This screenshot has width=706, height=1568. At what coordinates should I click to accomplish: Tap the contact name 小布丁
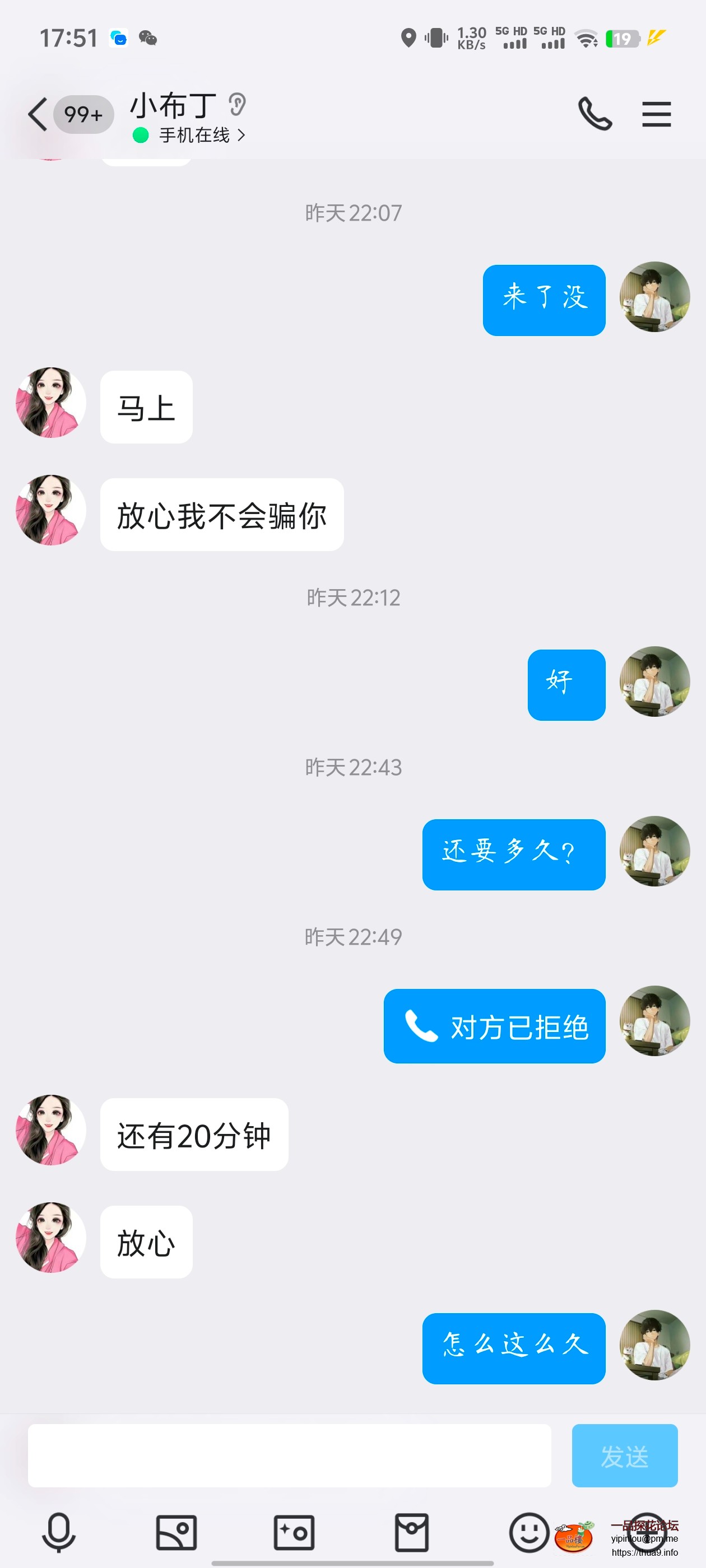[173, 105]
